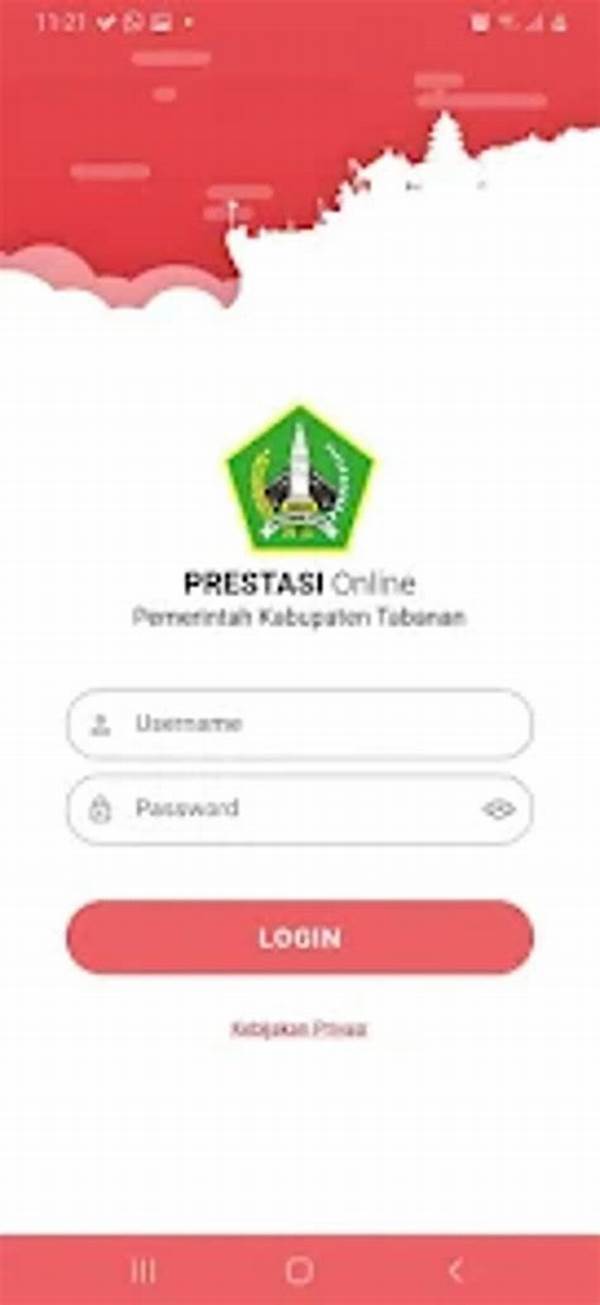Go back using the system back button
Screen dimensions: 600x1305
pyautogui.click(x=455, y=1270)
